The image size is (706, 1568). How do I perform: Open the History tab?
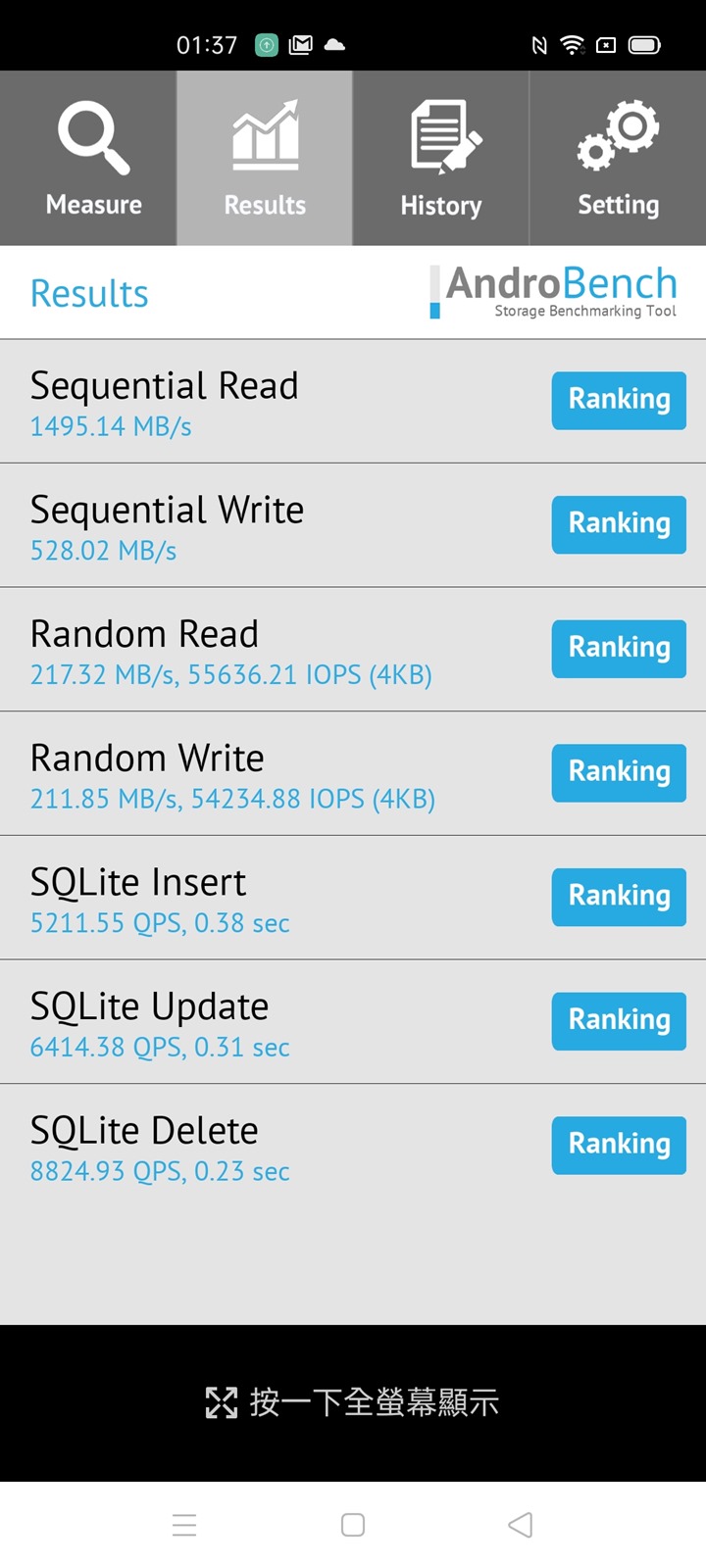[x=441, y=159]
